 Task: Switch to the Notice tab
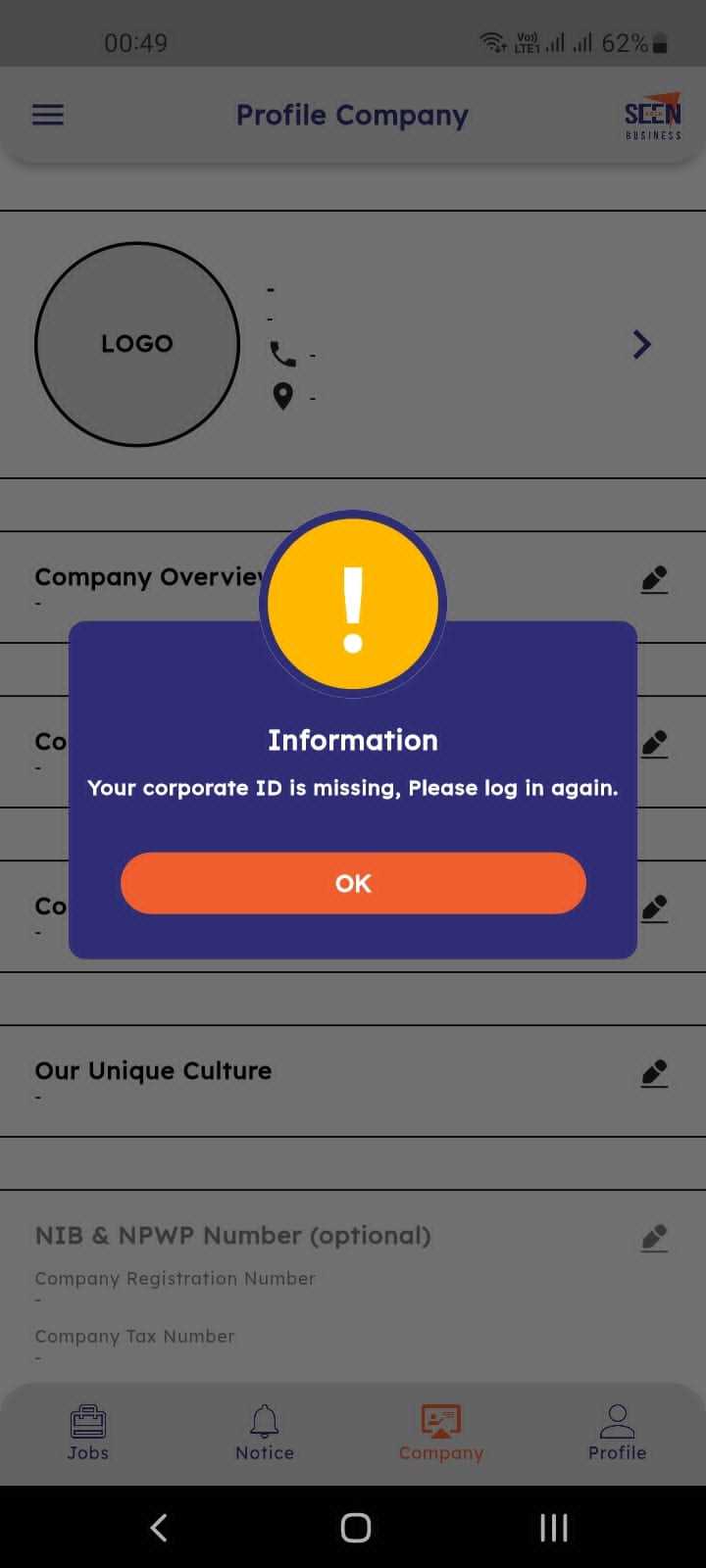265,1432
